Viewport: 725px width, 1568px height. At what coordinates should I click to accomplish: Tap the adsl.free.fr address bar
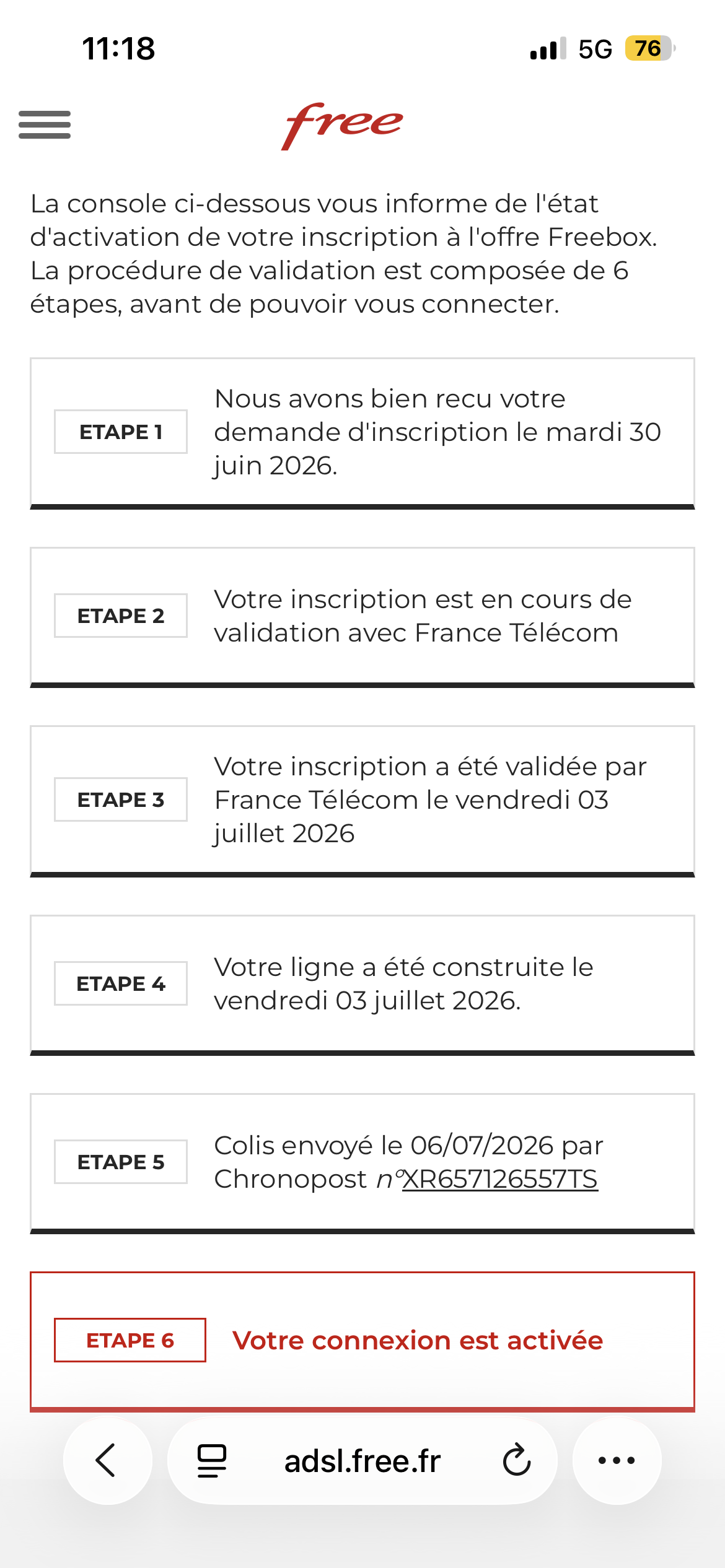tap(362, 1461)
